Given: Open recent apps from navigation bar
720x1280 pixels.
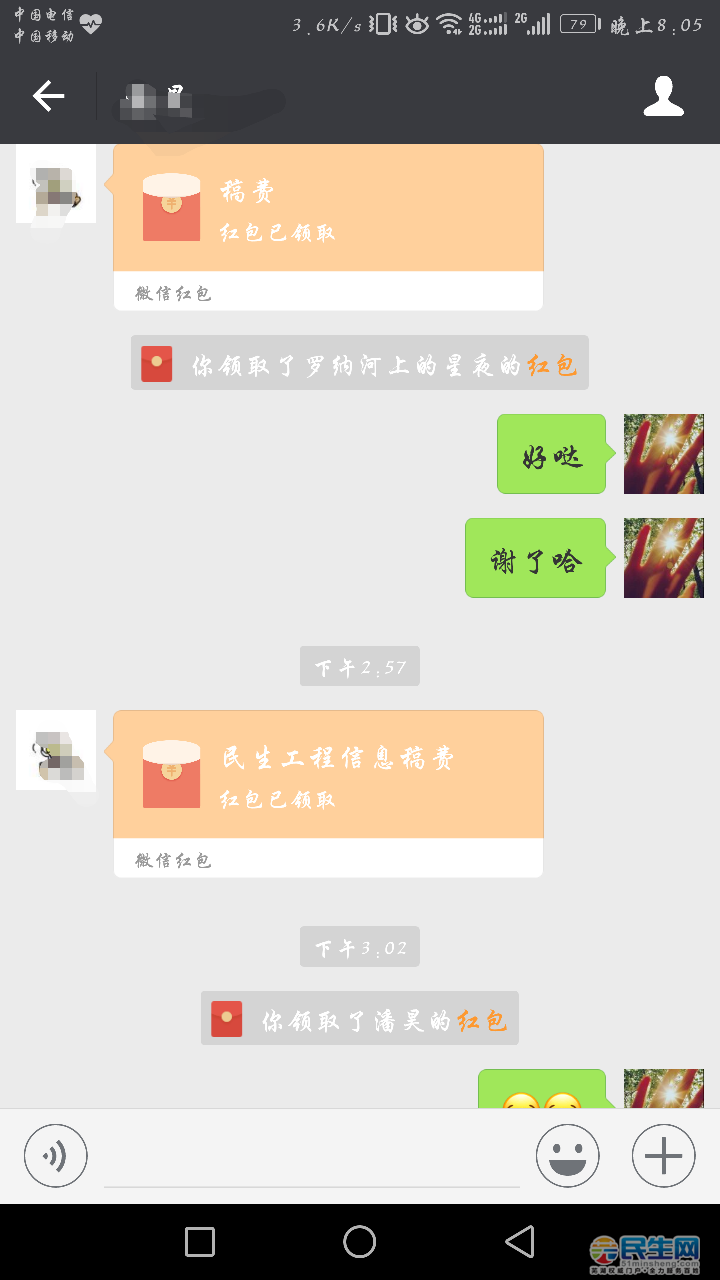Looking at the screenshot, I should coord(200,1242).
